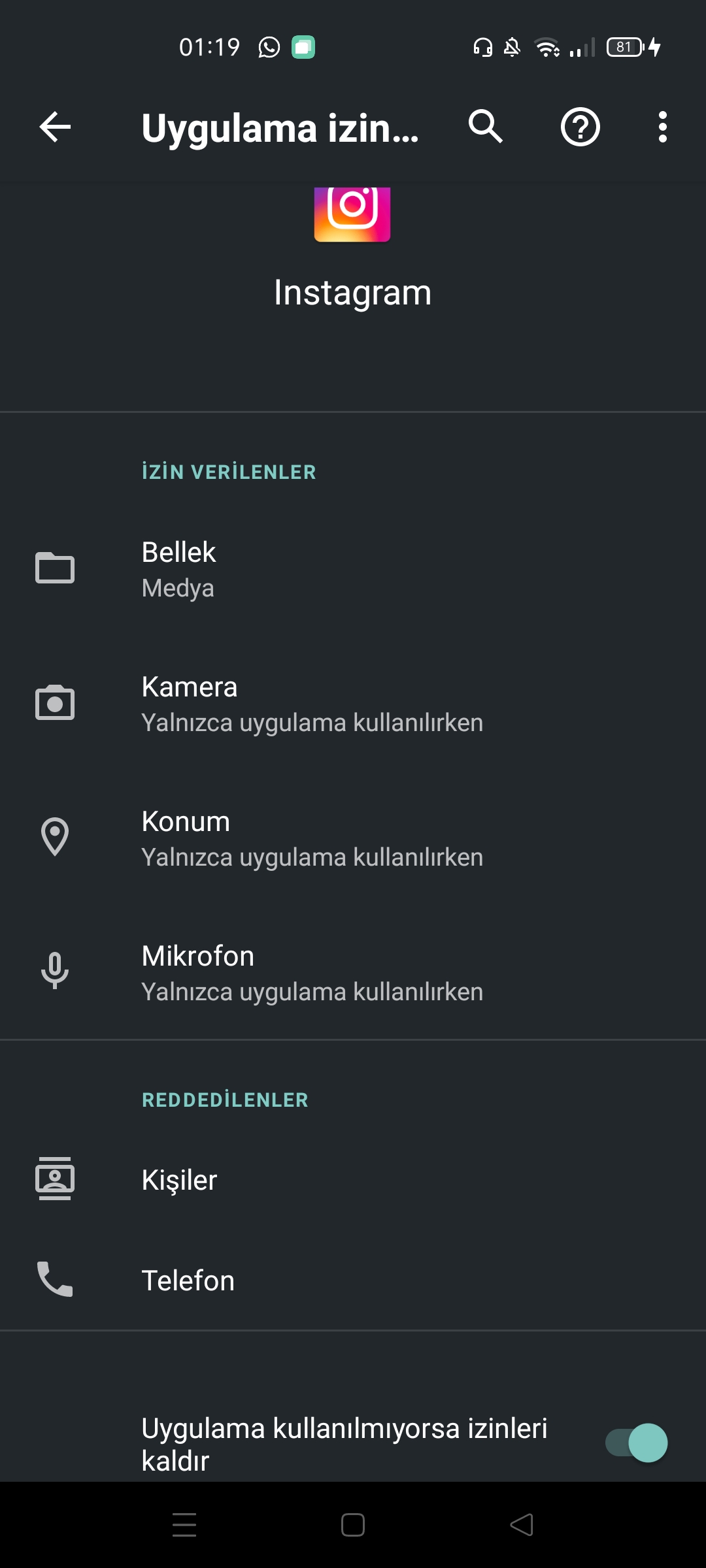The image size is (706, 1568).
Task: Open the Konum permission
Action: [353, 838]
